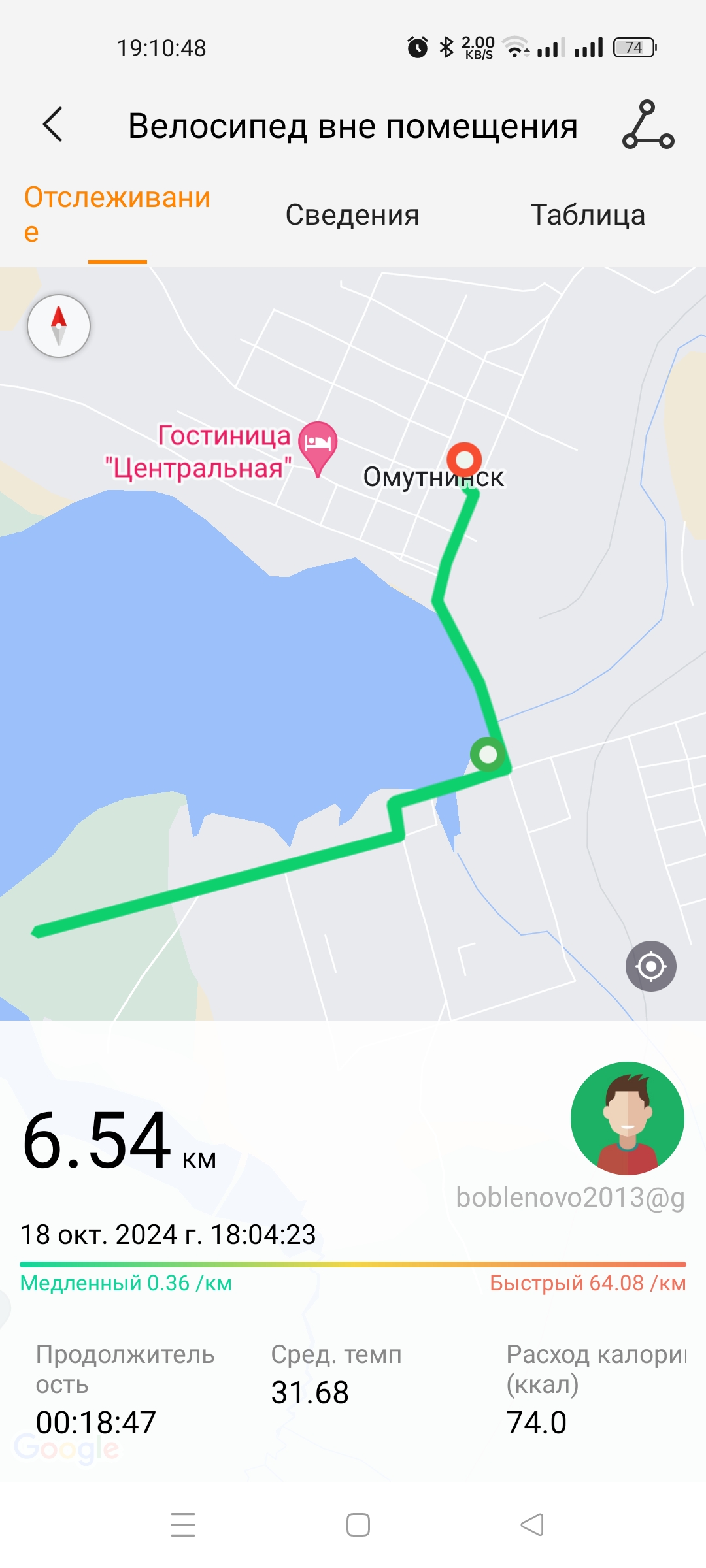This screenshot has height=1568, width=706.
Task: Open the route share icon
Action: [647, 125]
